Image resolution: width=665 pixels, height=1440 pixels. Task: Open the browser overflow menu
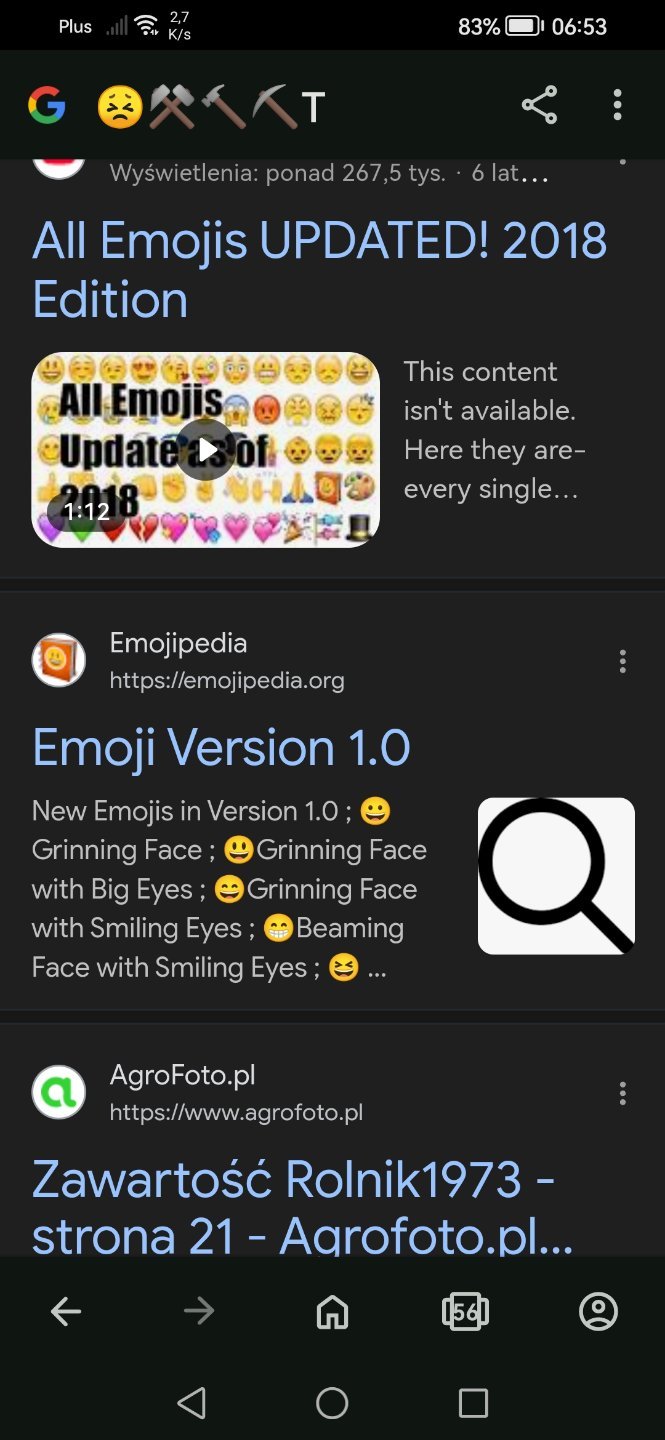point(618,105)
